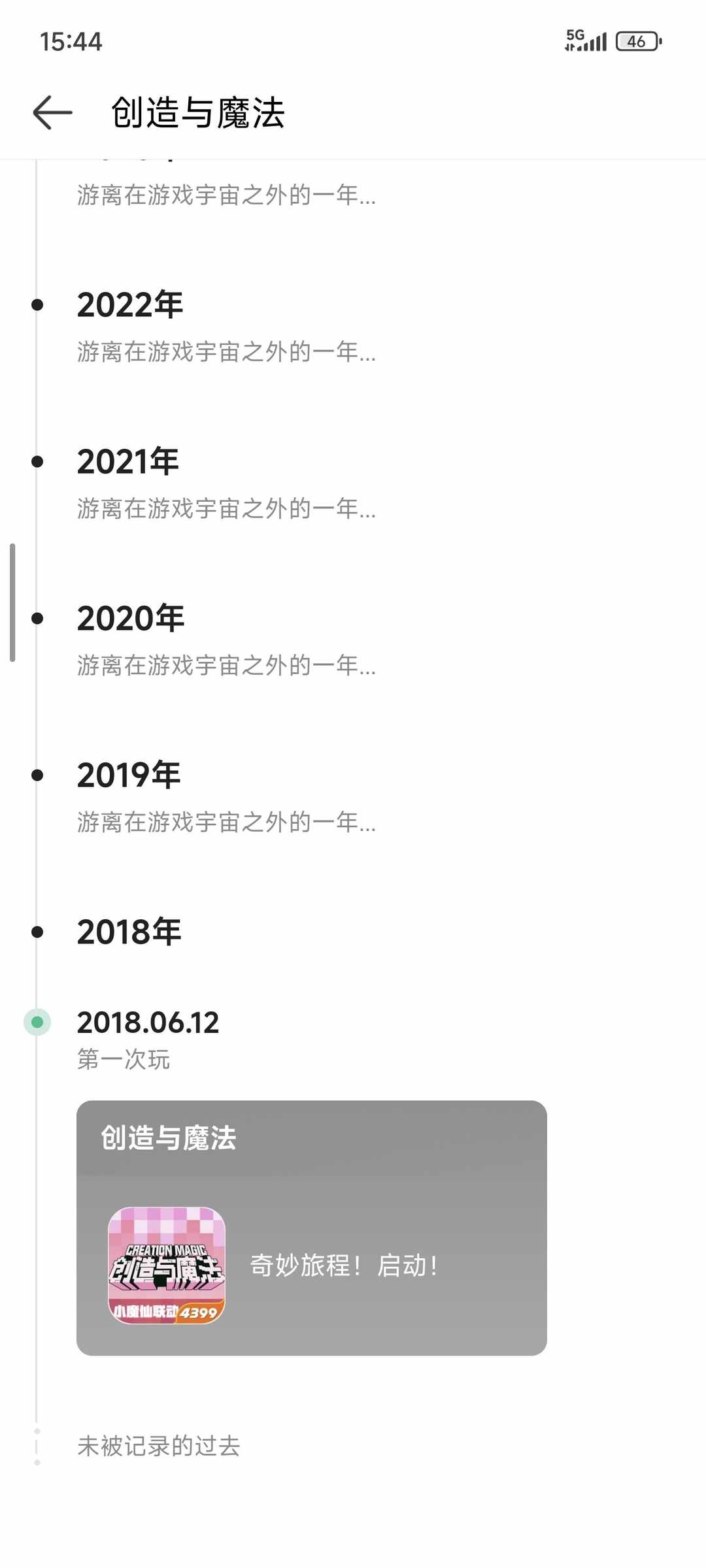The height and width of the screenshot is (1568, 706).
Task: Open the 创造与魔法 title in the header
Action: (199, 112)
